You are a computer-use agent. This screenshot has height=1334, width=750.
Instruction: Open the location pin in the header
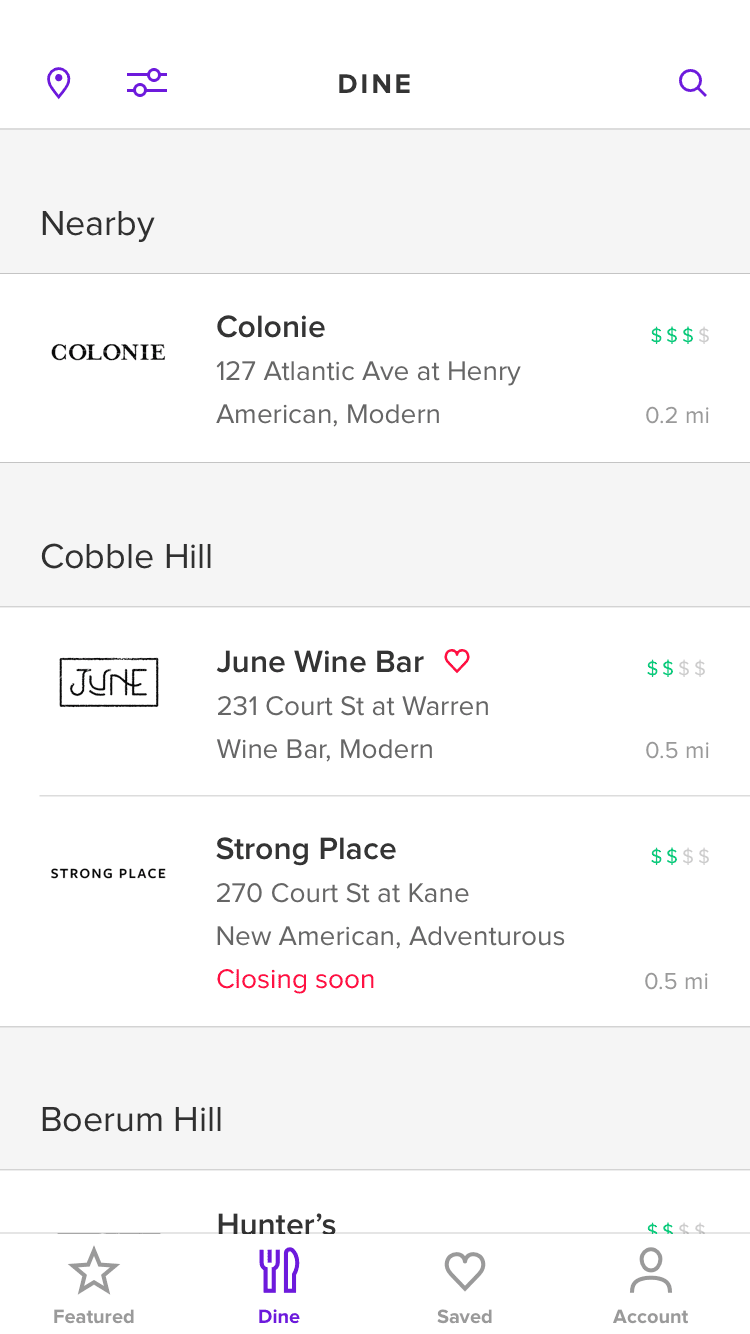[x=59, y=83]
